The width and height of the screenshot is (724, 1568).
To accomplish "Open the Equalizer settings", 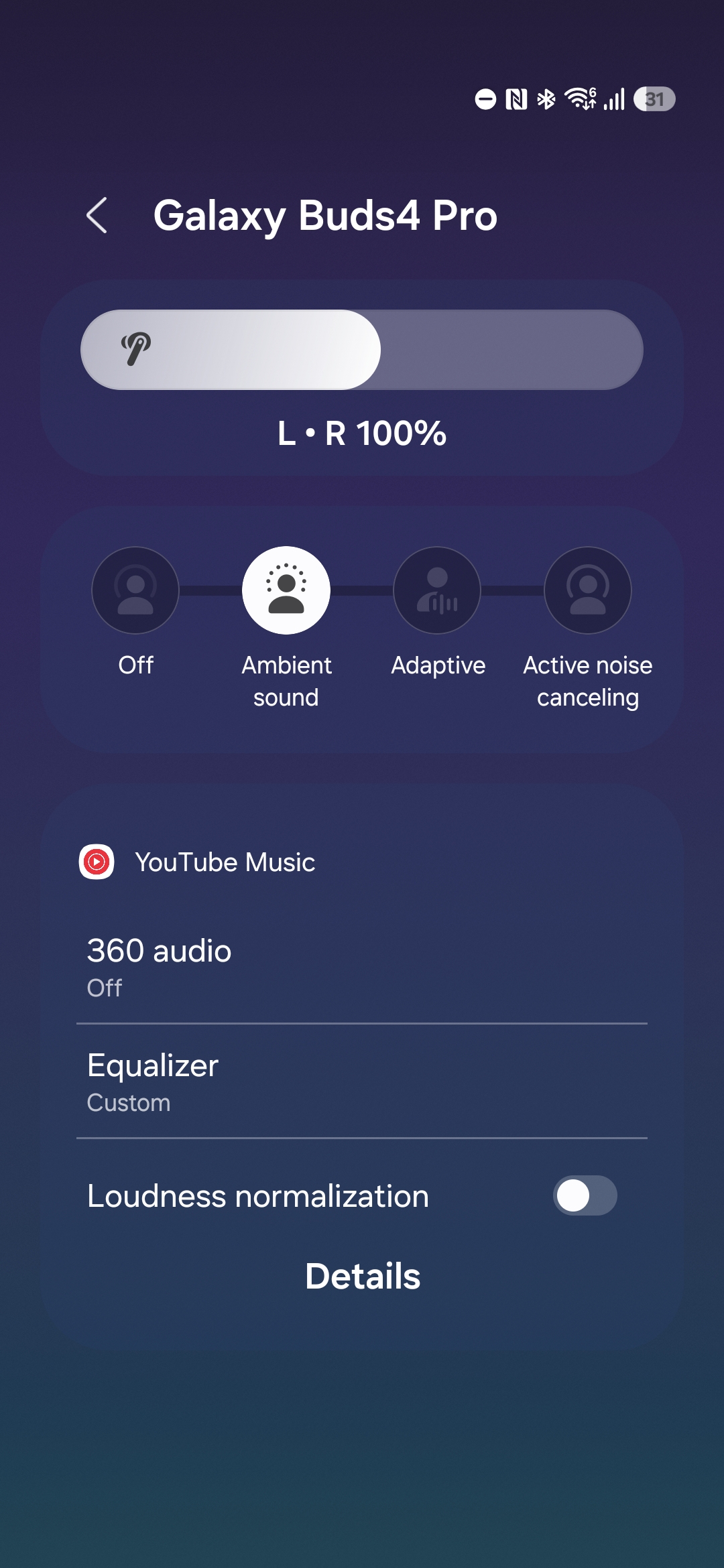I will click(x=362, y=1082).
